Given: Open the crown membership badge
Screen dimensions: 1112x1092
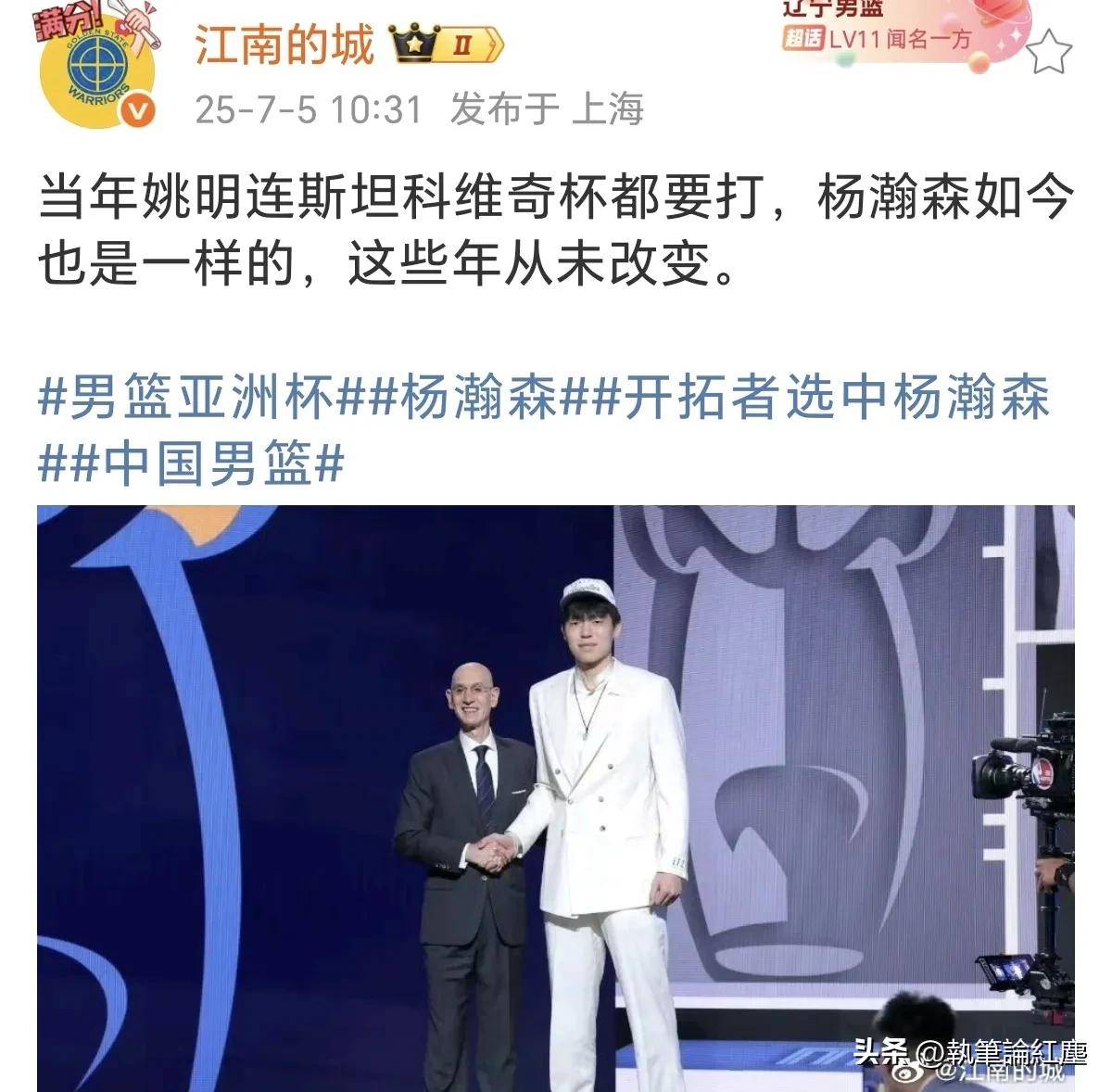Looking at the screenshot, I should tap(446, 44).
